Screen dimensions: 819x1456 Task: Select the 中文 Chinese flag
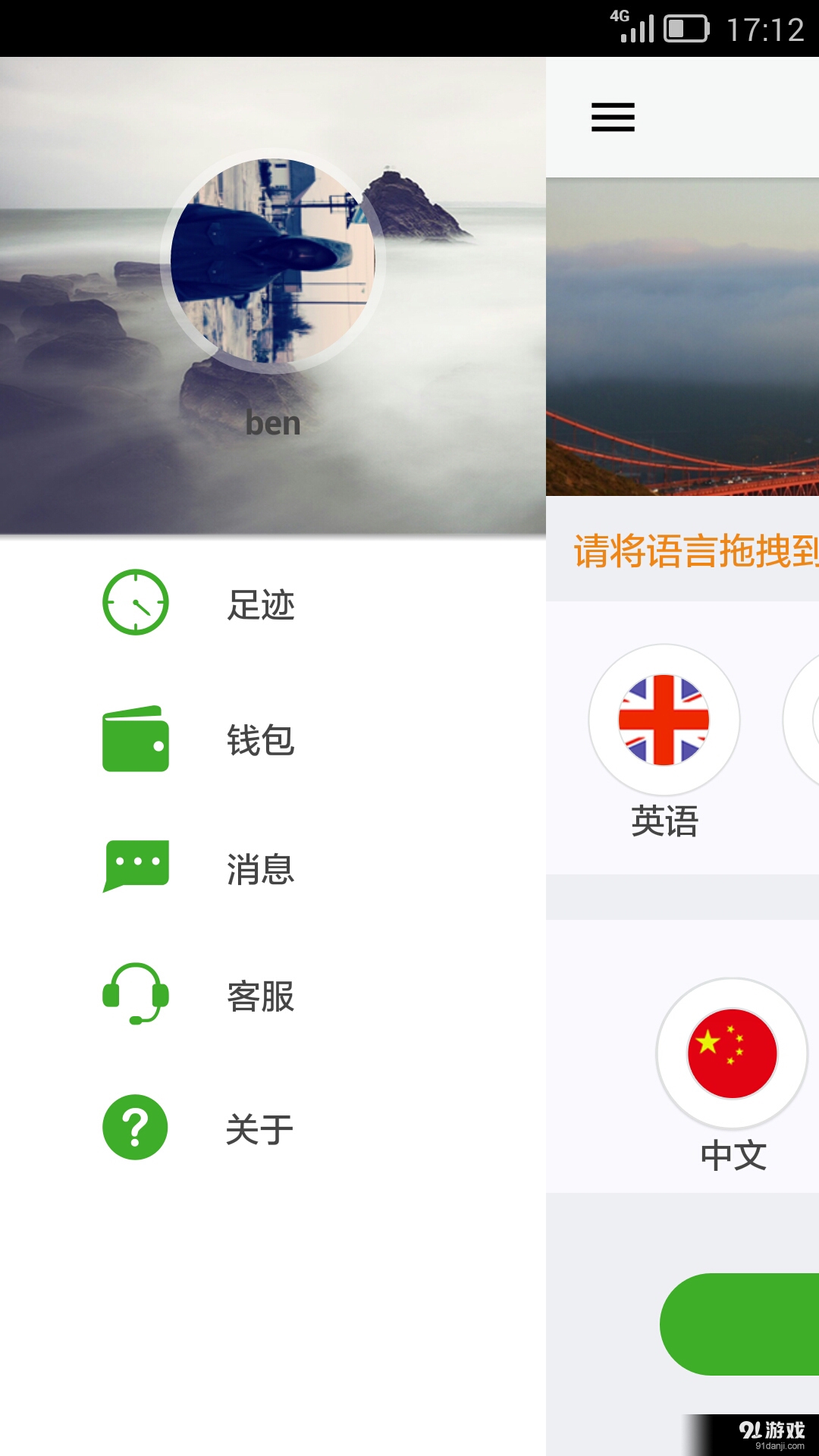tap(732, 1053)
